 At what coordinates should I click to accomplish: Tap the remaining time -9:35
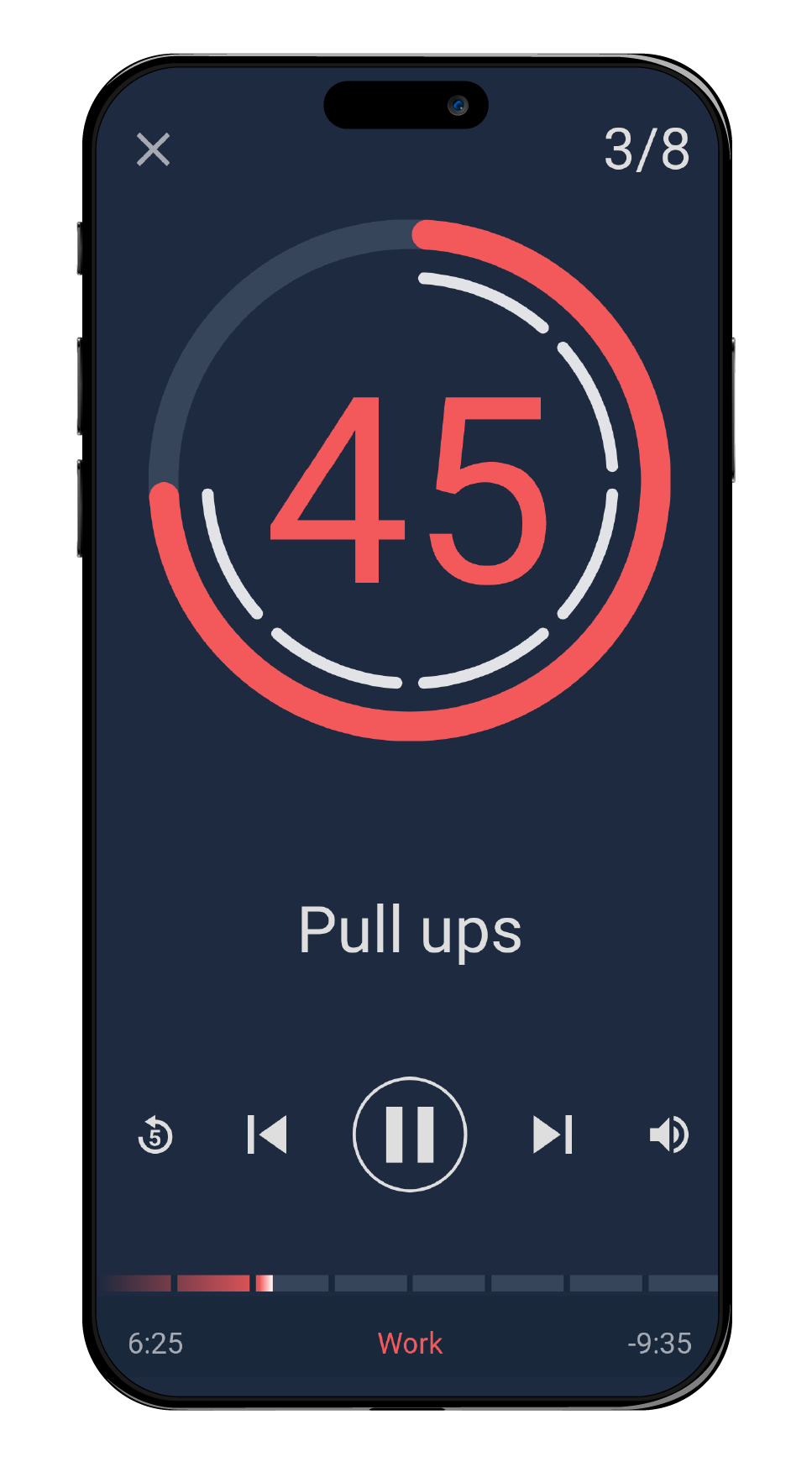pyautogui.click(x=658, y=1344)
